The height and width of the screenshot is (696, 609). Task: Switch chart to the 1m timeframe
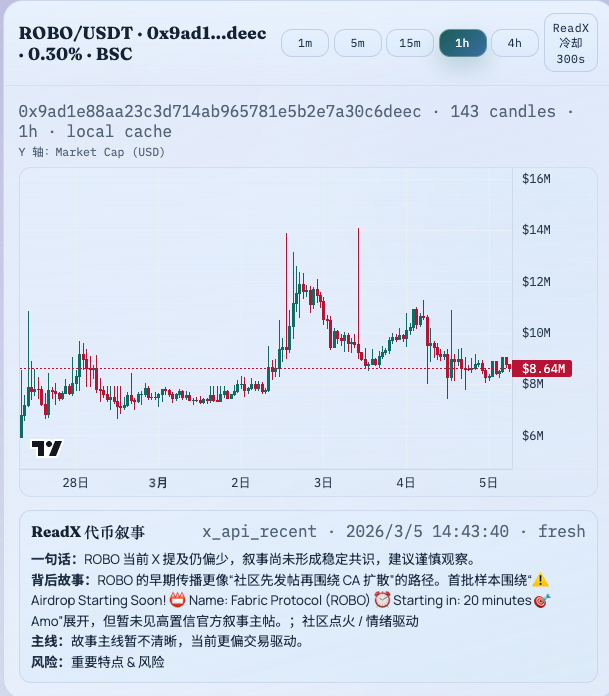(305, 43)
